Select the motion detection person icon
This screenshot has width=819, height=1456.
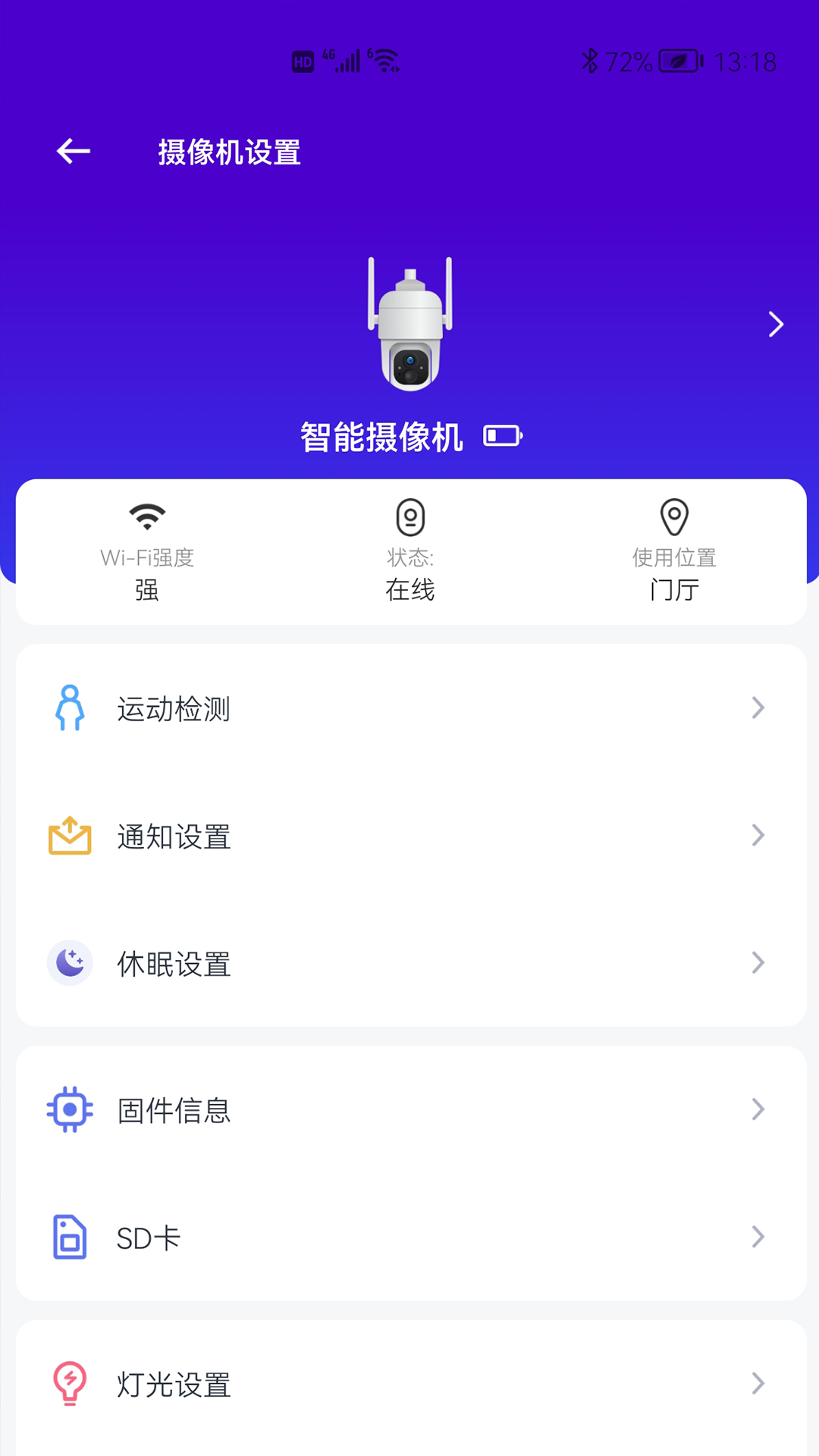70,708
